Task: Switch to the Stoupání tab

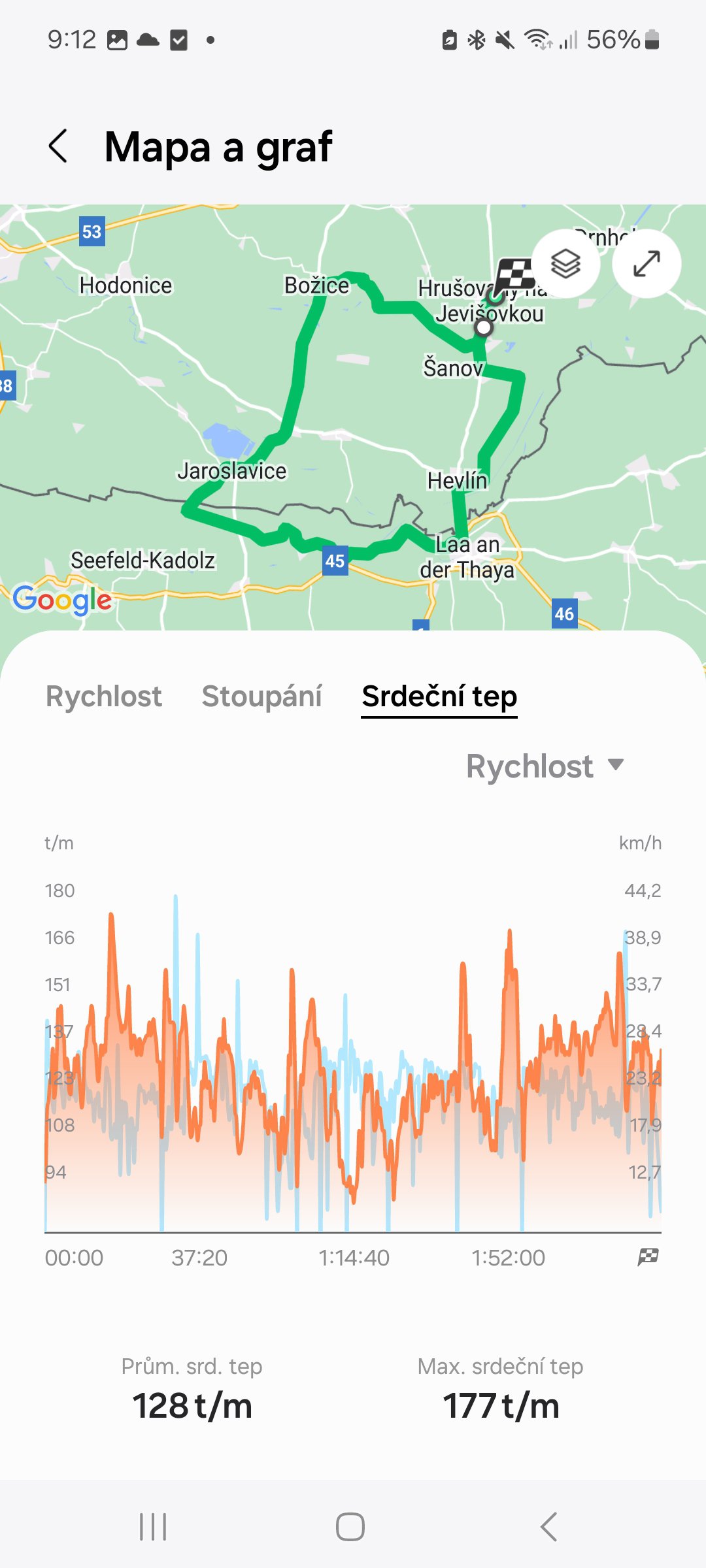Action: pyautogui.click(x=261, y=696)
